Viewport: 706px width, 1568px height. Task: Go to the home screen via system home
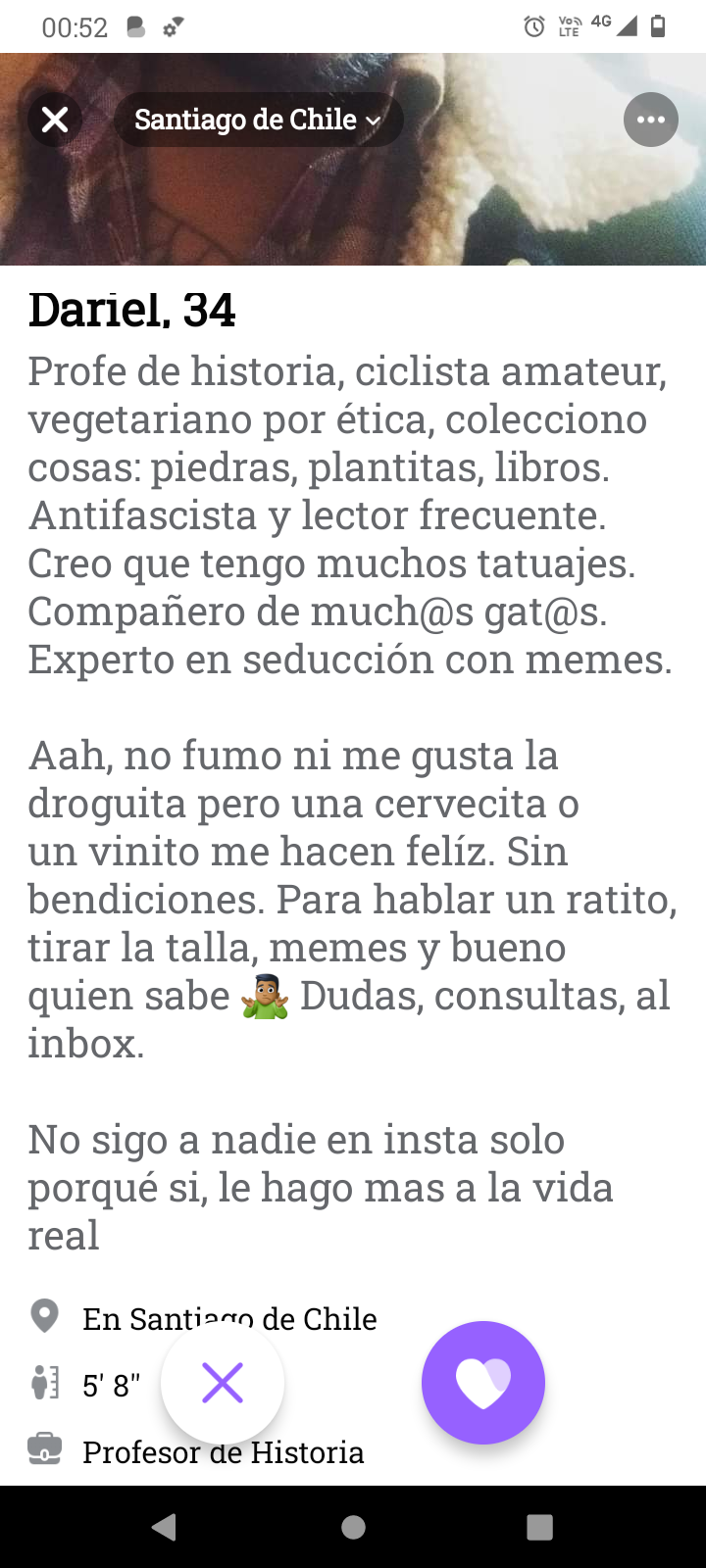(x=353, y=1527)
